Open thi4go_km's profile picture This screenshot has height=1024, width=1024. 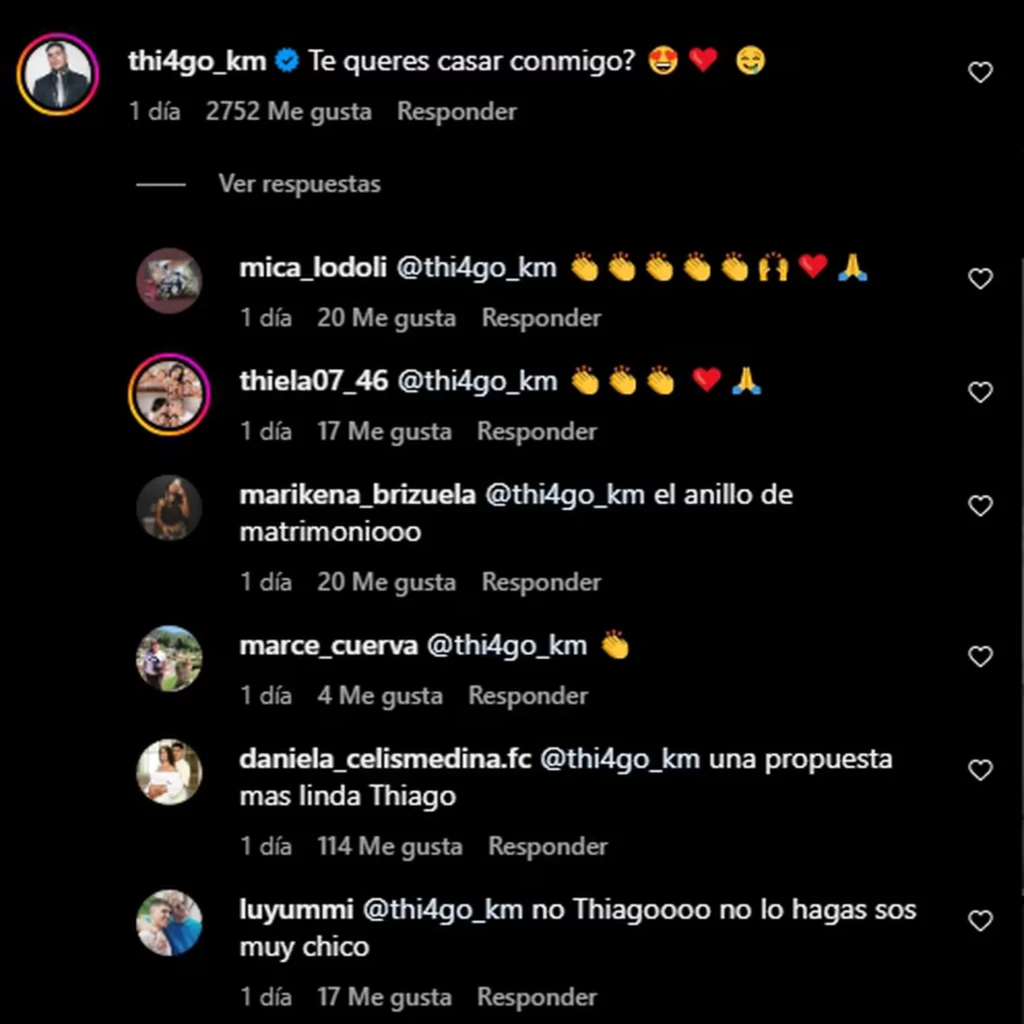click(58, 75)
